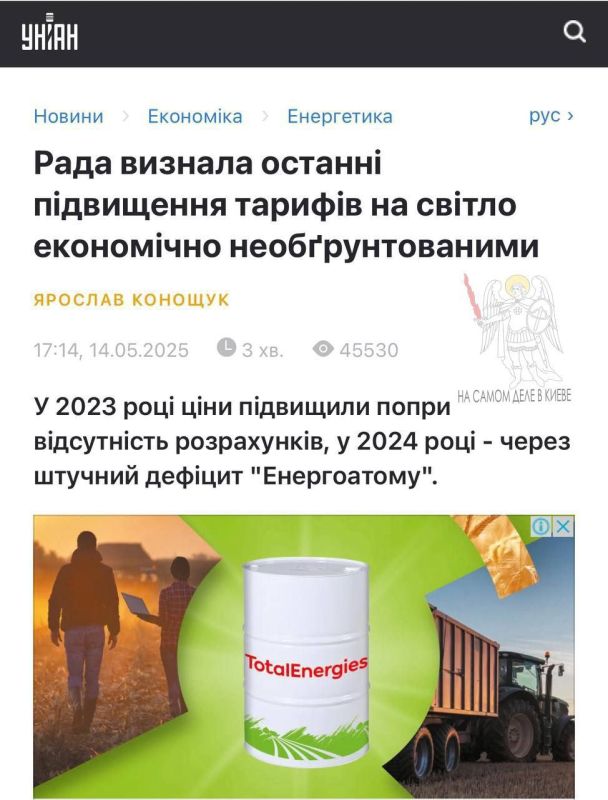View author Ярослав Конощук's page

131,299
